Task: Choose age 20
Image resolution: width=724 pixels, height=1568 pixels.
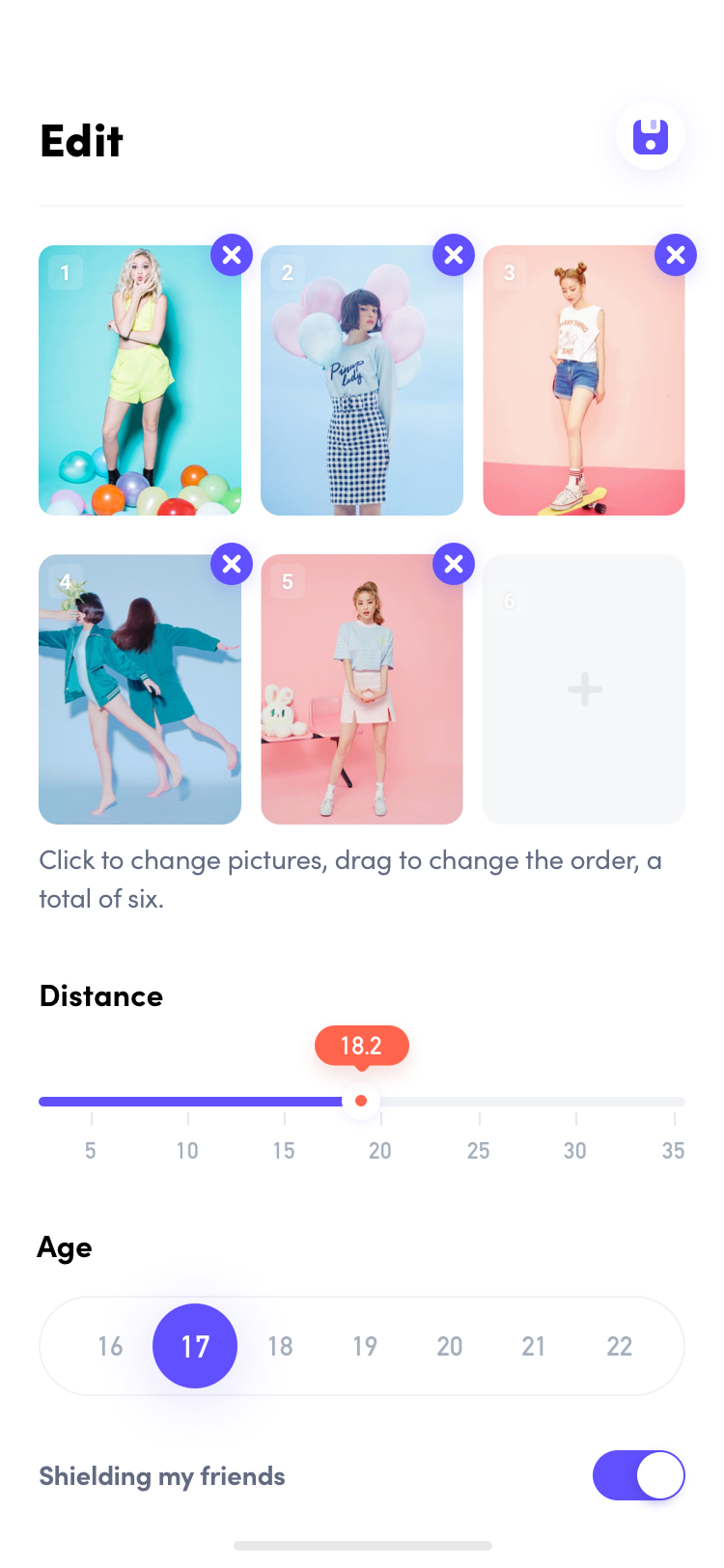Action: coord(450,1346)
